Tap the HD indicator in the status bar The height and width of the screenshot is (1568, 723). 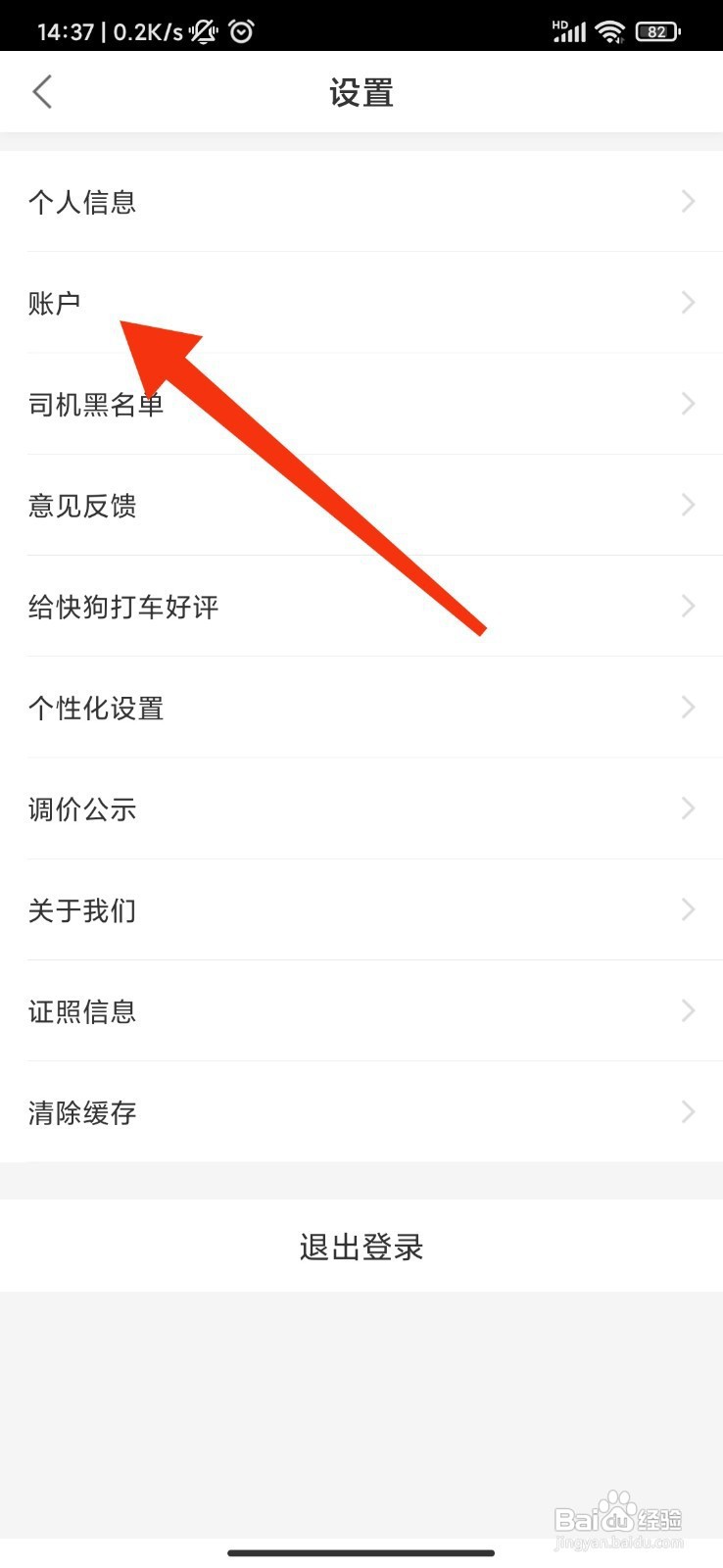coord(561,22)
